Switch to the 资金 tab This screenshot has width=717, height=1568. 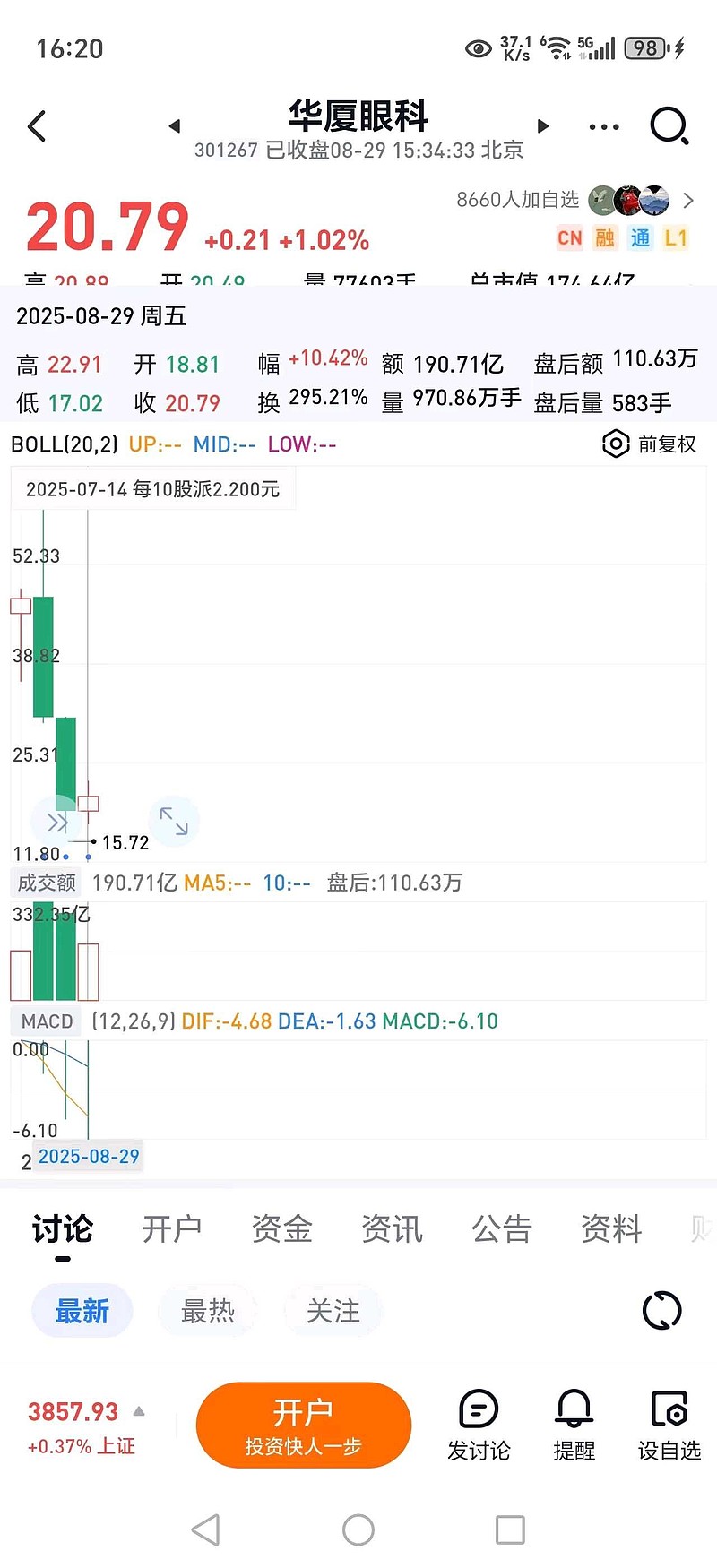(281, 1229)
